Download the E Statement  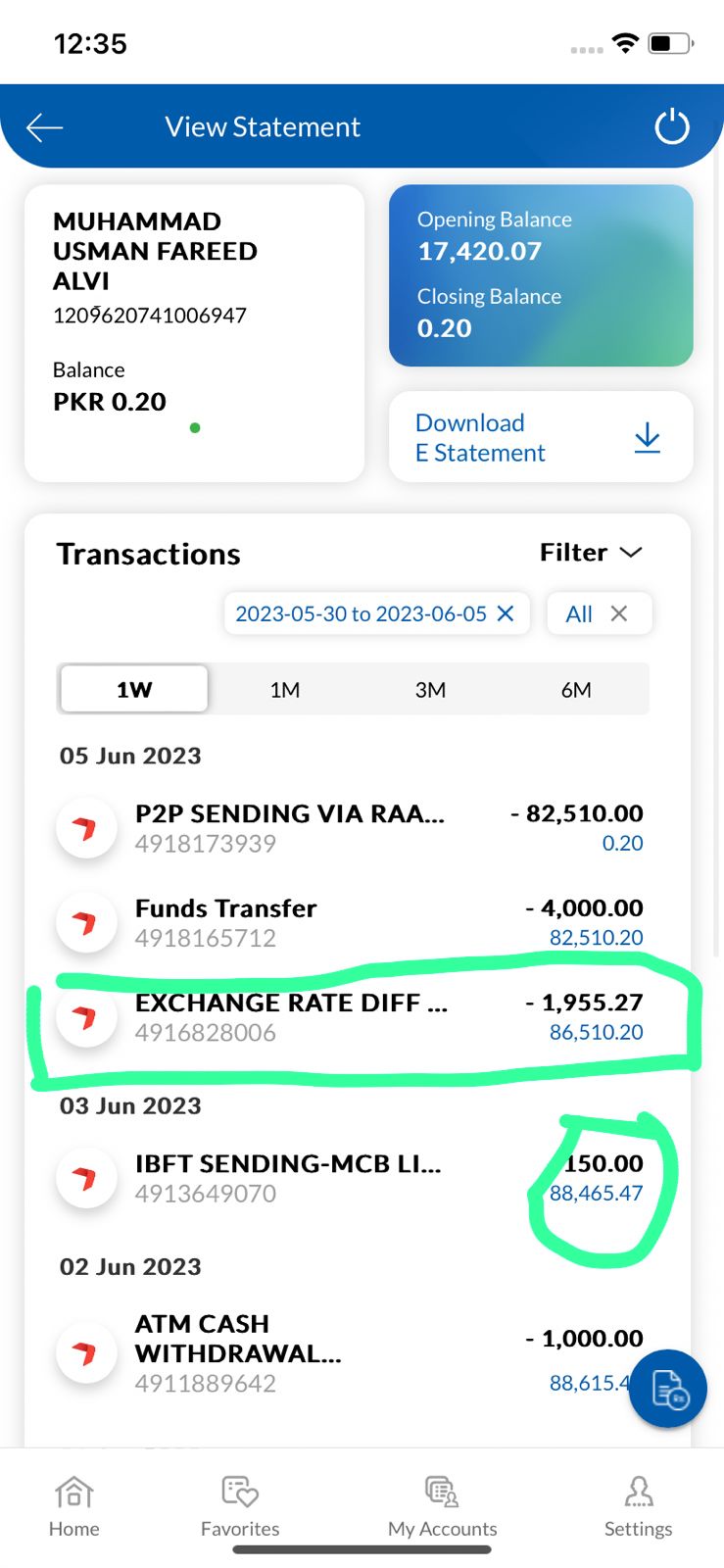pos(541,437)
